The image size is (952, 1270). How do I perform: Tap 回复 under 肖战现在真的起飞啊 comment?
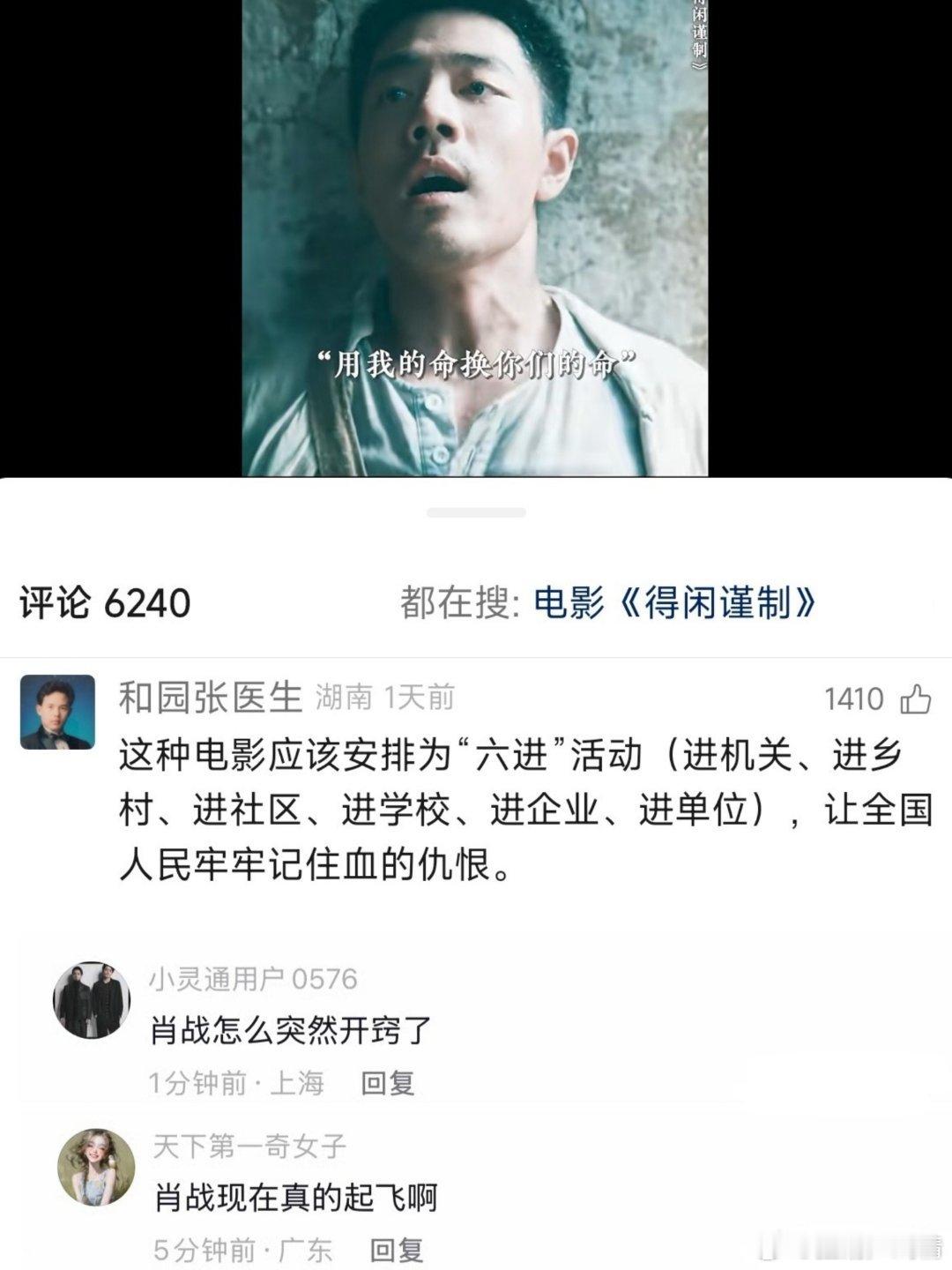395,1249
